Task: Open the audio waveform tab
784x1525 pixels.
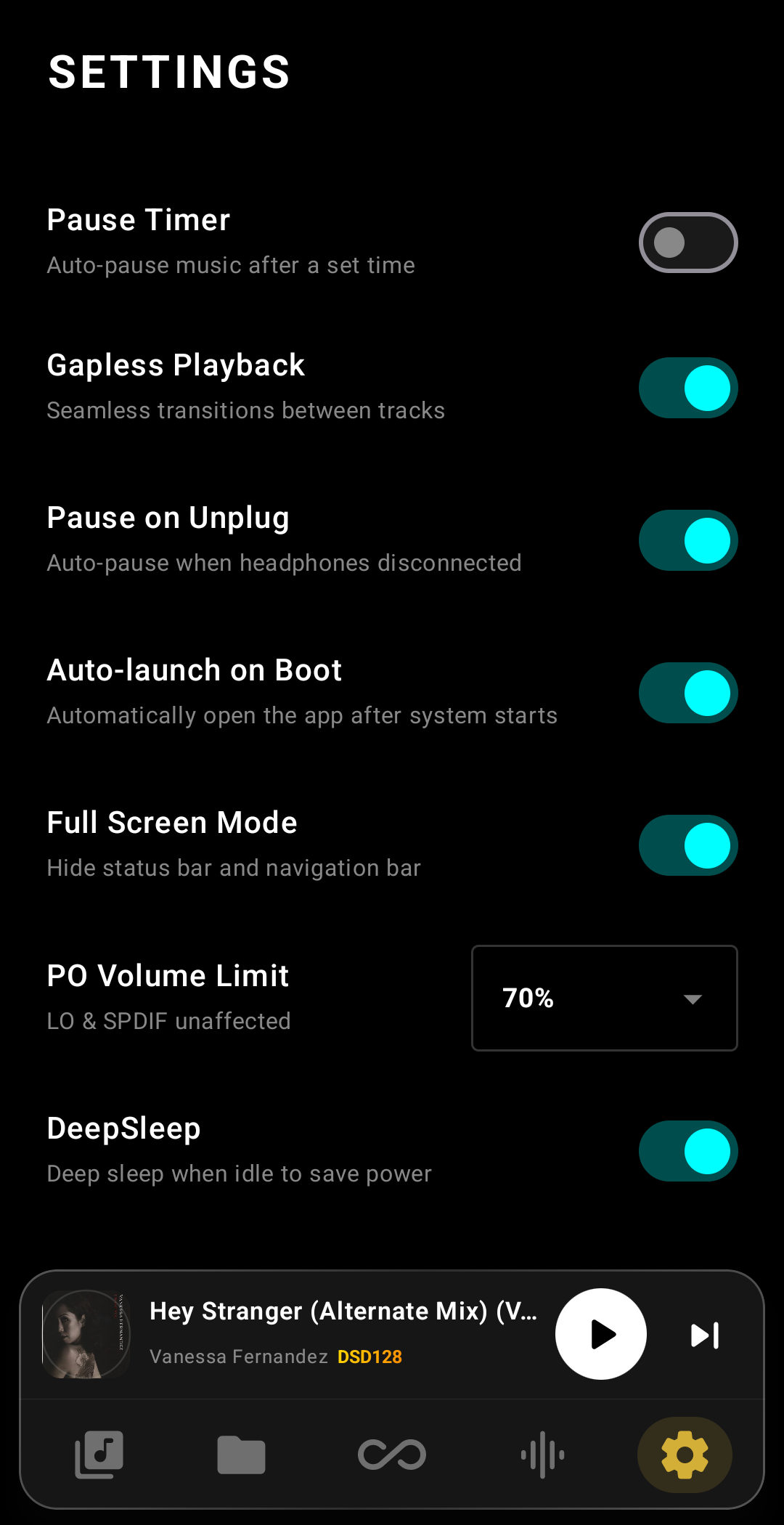Action: click(x=542, y=1455)
